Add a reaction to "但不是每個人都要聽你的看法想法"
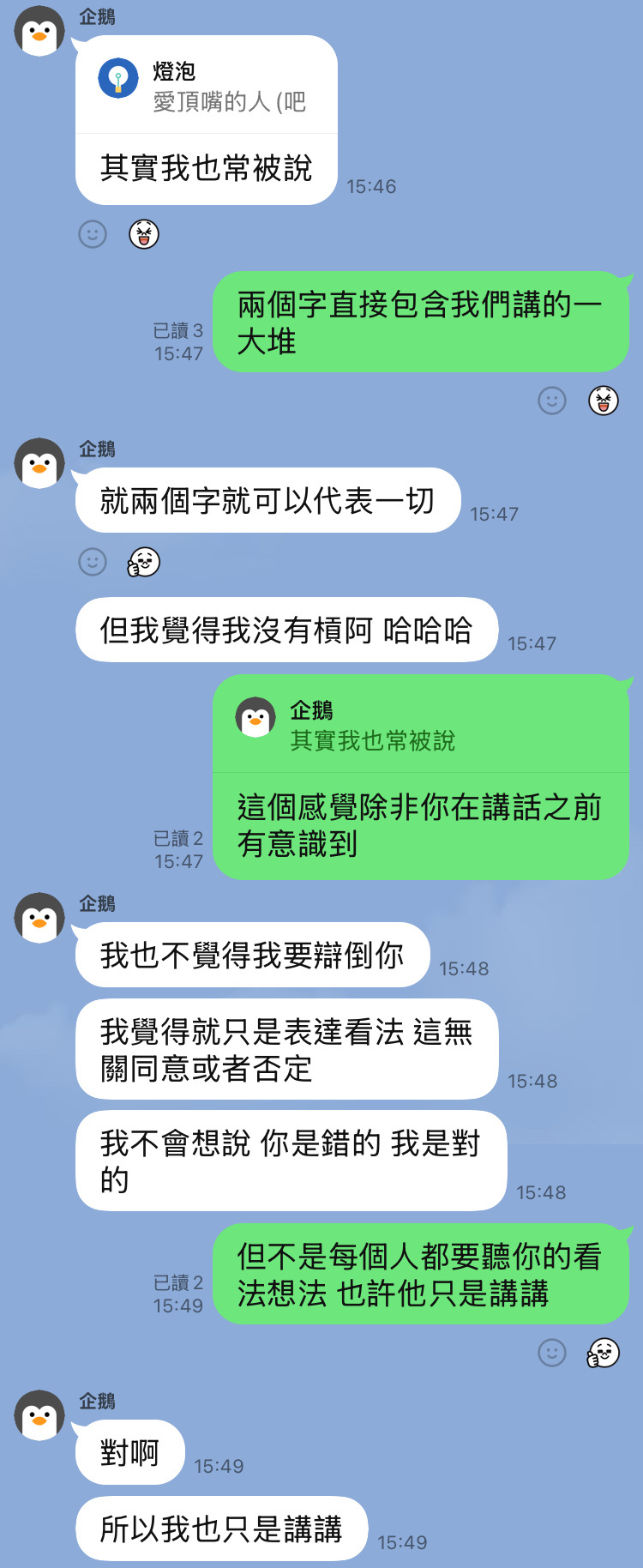This screenshot has height=1568, width=643. [x=552, y=1353]
